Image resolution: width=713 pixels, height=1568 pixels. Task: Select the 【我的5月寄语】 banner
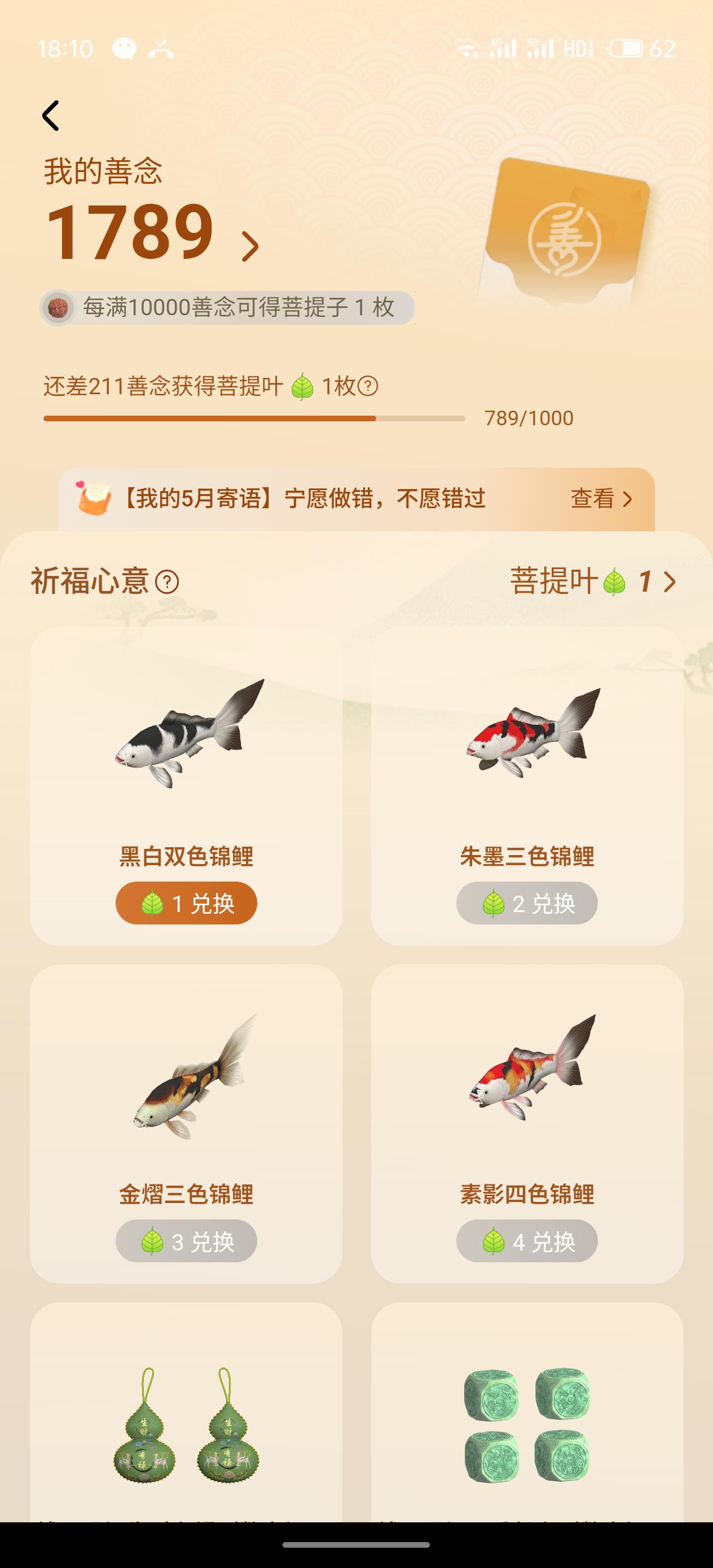[x=305, y=499]
